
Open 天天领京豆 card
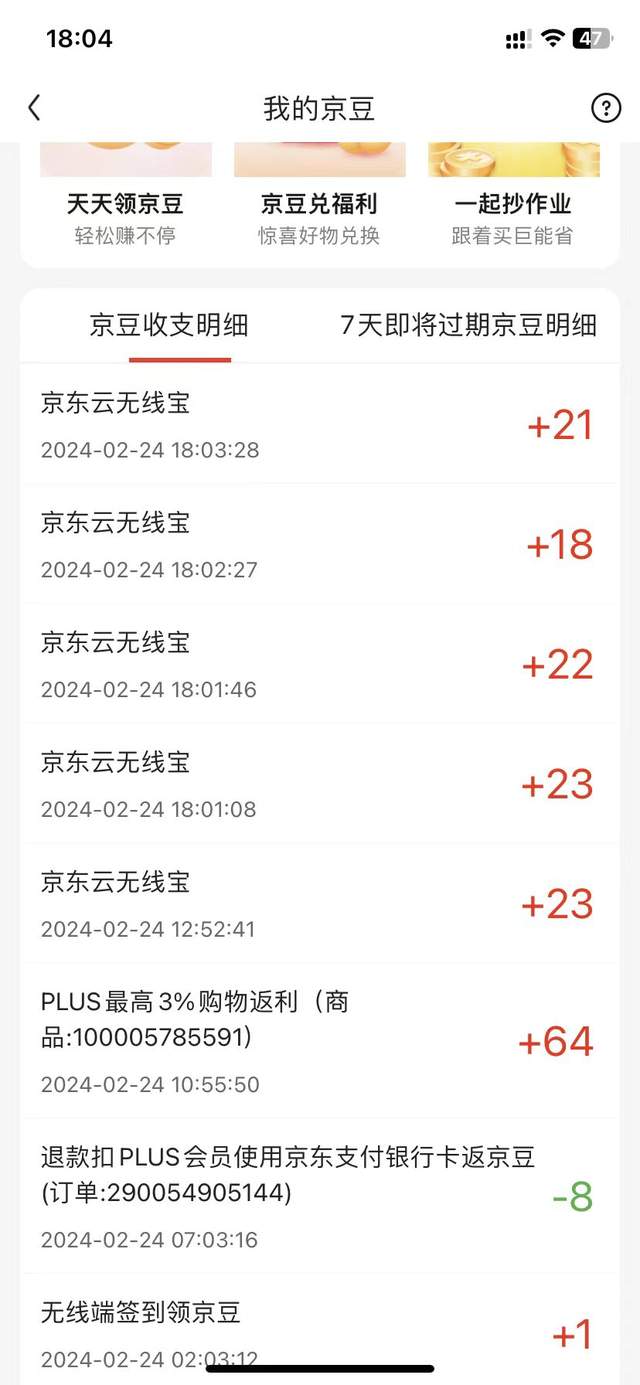(x=126, y=198)
